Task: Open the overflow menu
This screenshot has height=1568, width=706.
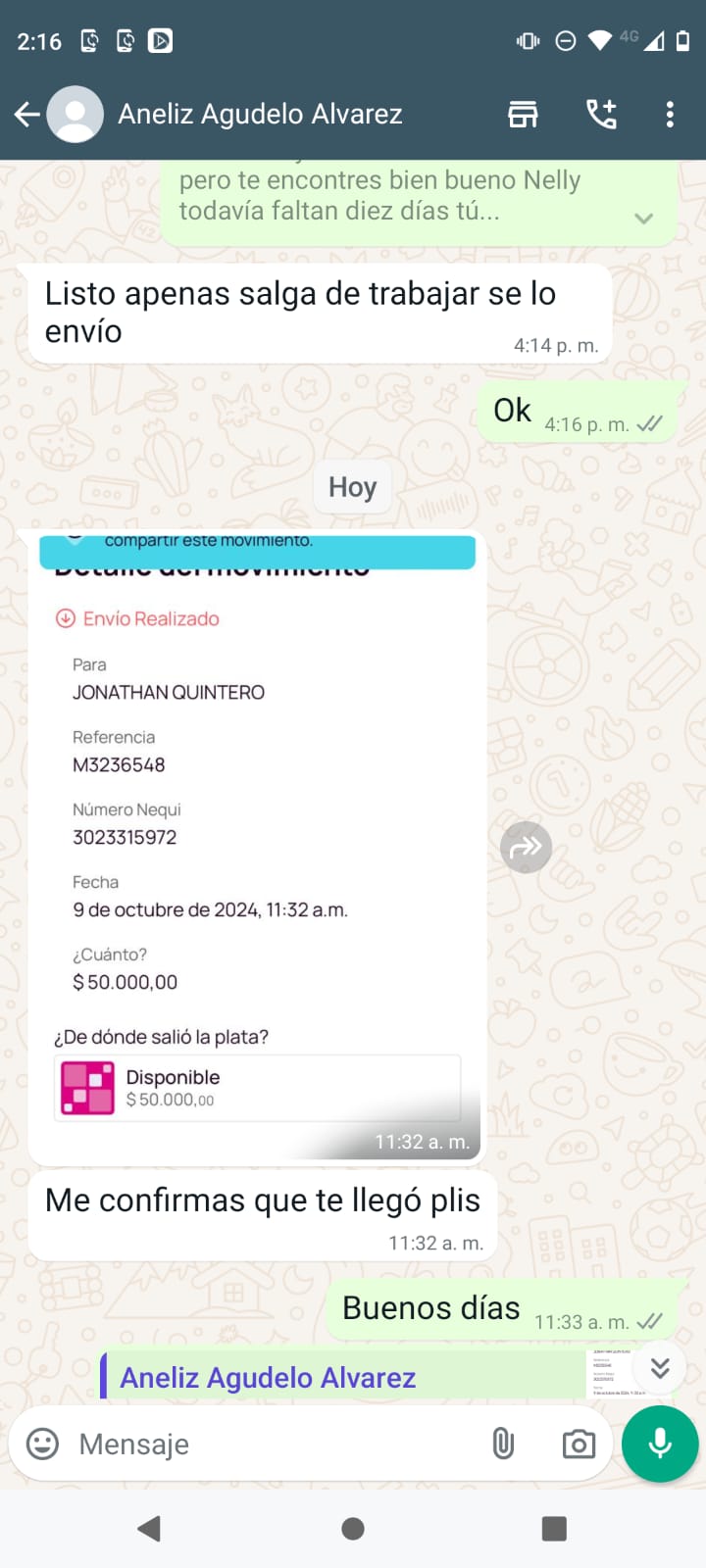Action: pyautogui.click(x=670, y=115)
